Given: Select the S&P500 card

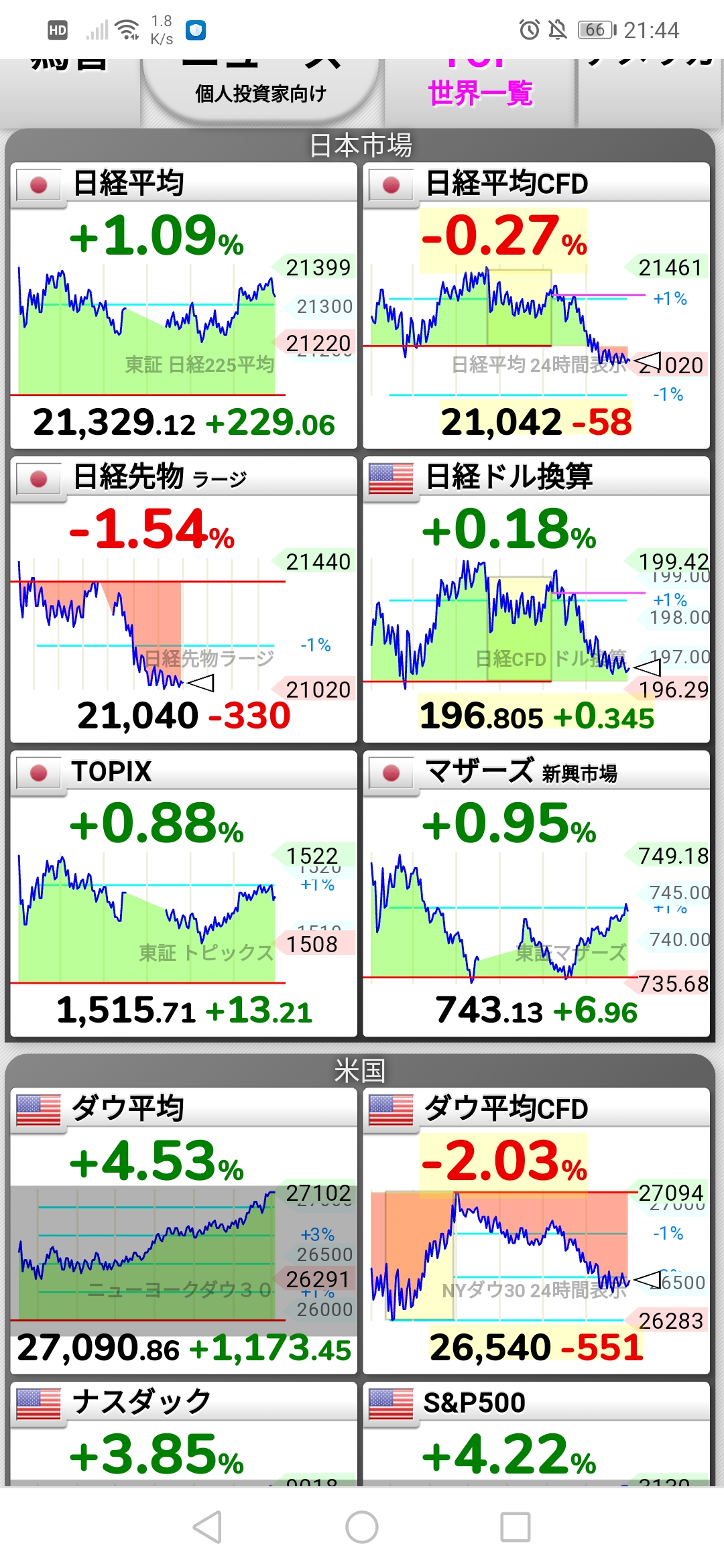Looking at the screenshot, I should point(536,1434).
